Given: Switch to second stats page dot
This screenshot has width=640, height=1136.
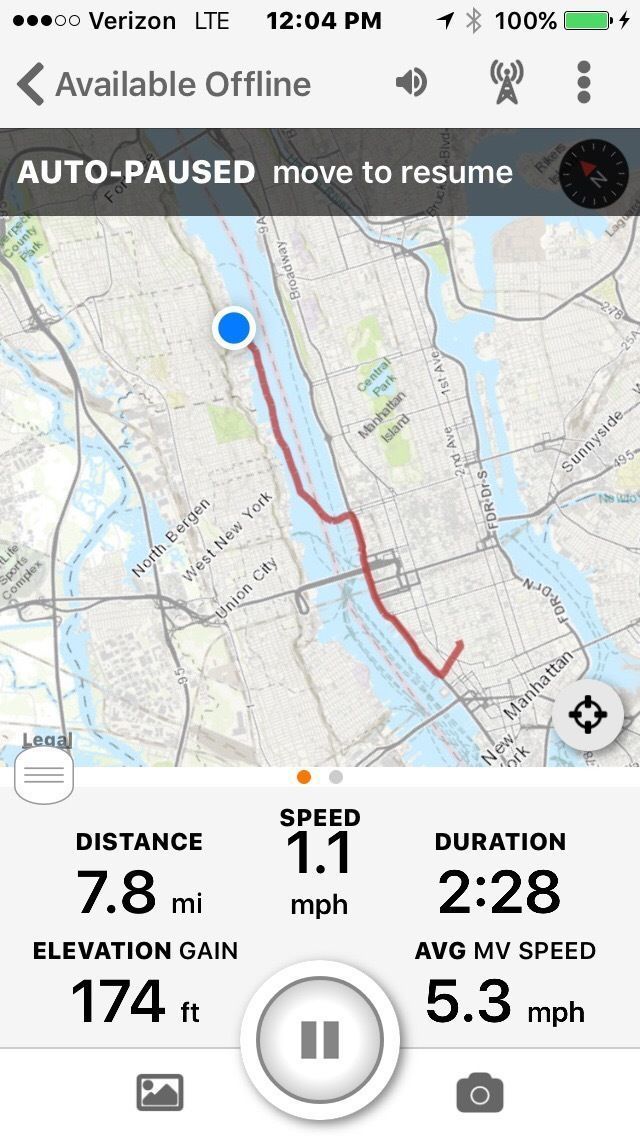Looking at the screenshot, I should [336, 777].
